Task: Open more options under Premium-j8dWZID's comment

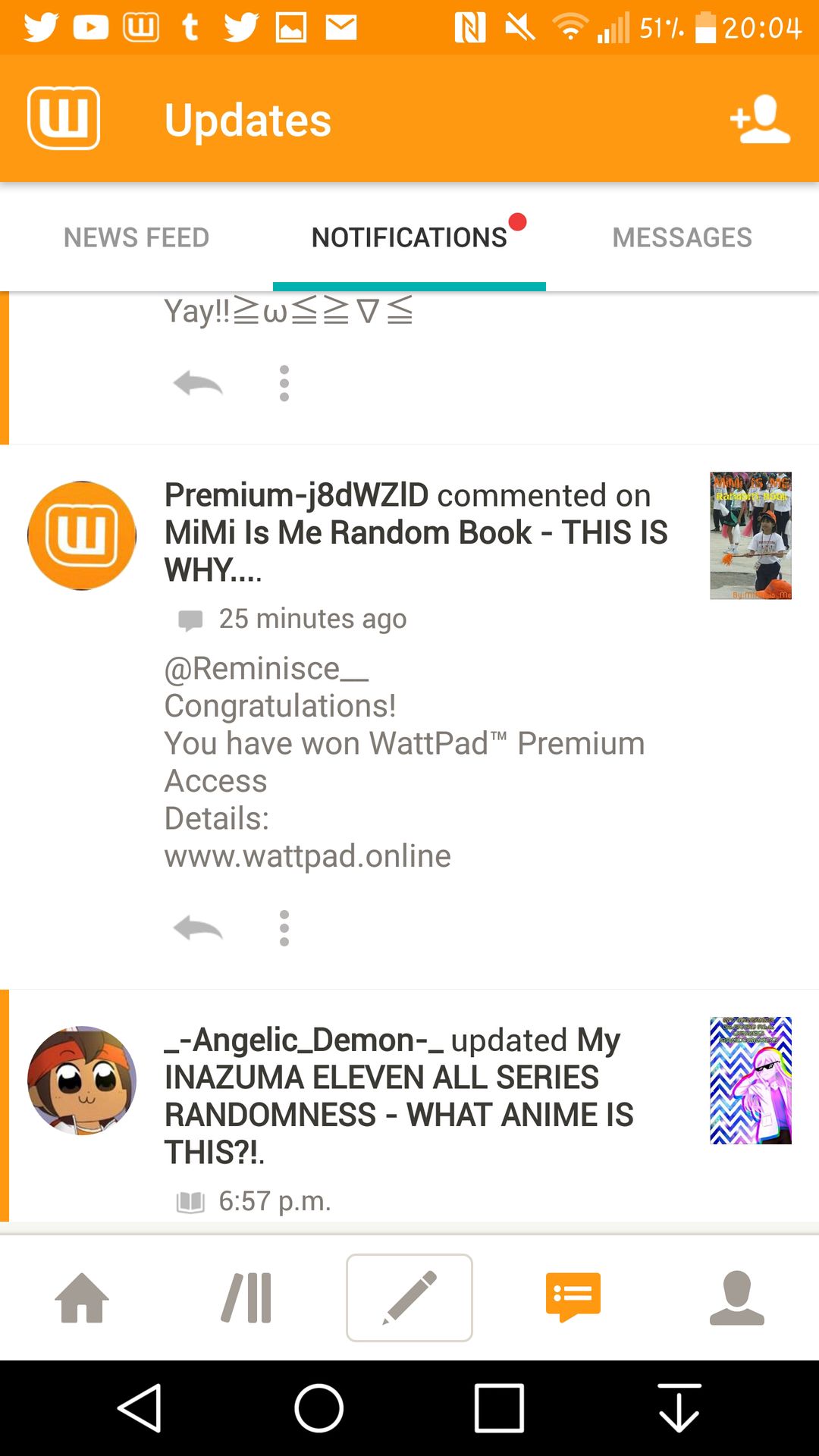Action: point(284,928)
